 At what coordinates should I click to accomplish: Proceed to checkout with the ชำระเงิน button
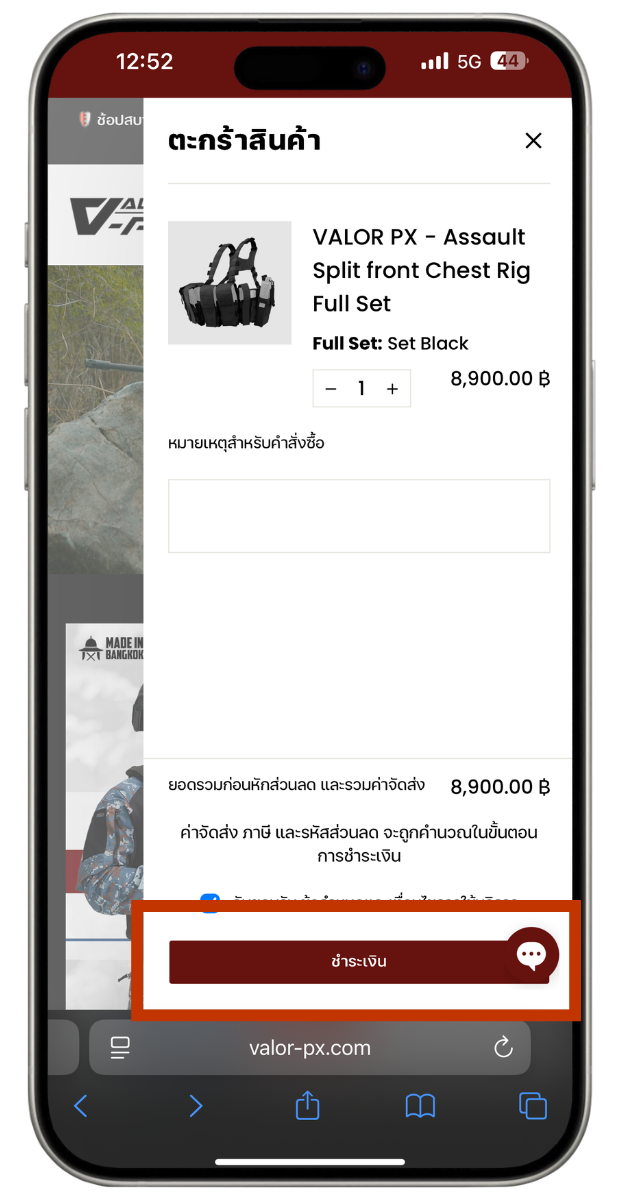click(x=340, y=962)
